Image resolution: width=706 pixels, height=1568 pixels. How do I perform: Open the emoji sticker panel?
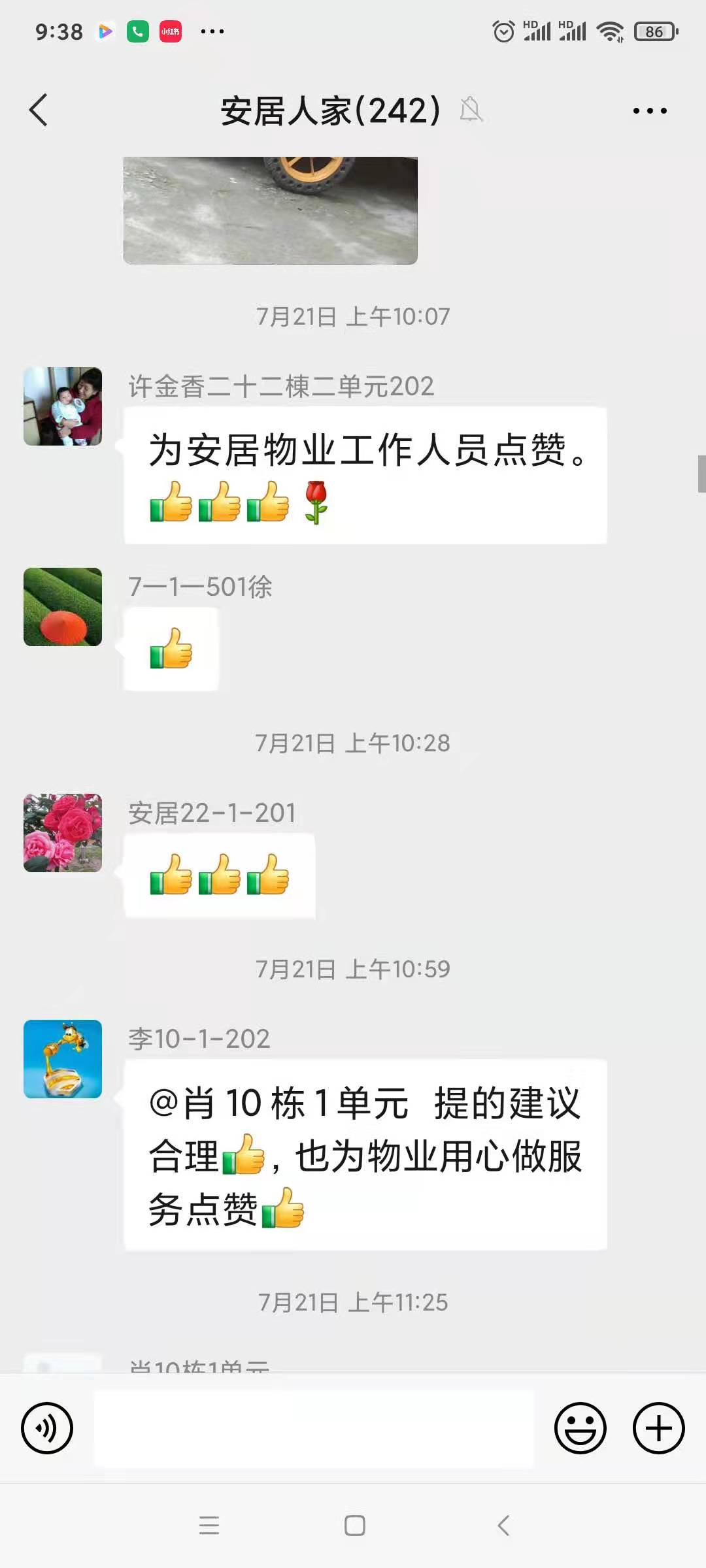[x=580, y=1428]
